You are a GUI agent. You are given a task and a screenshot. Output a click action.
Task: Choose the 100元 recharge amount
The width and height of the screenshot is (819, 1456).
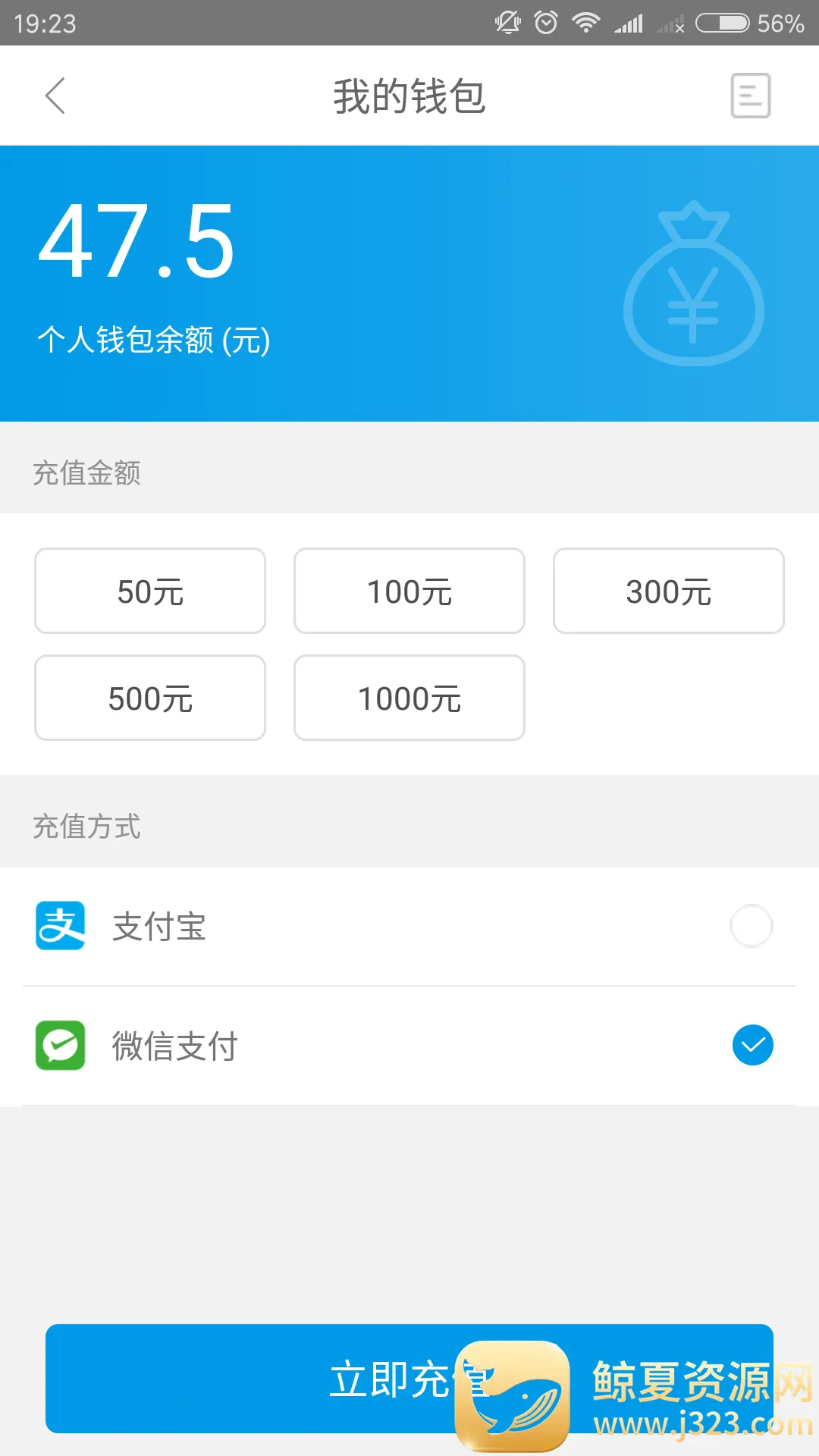409,591
